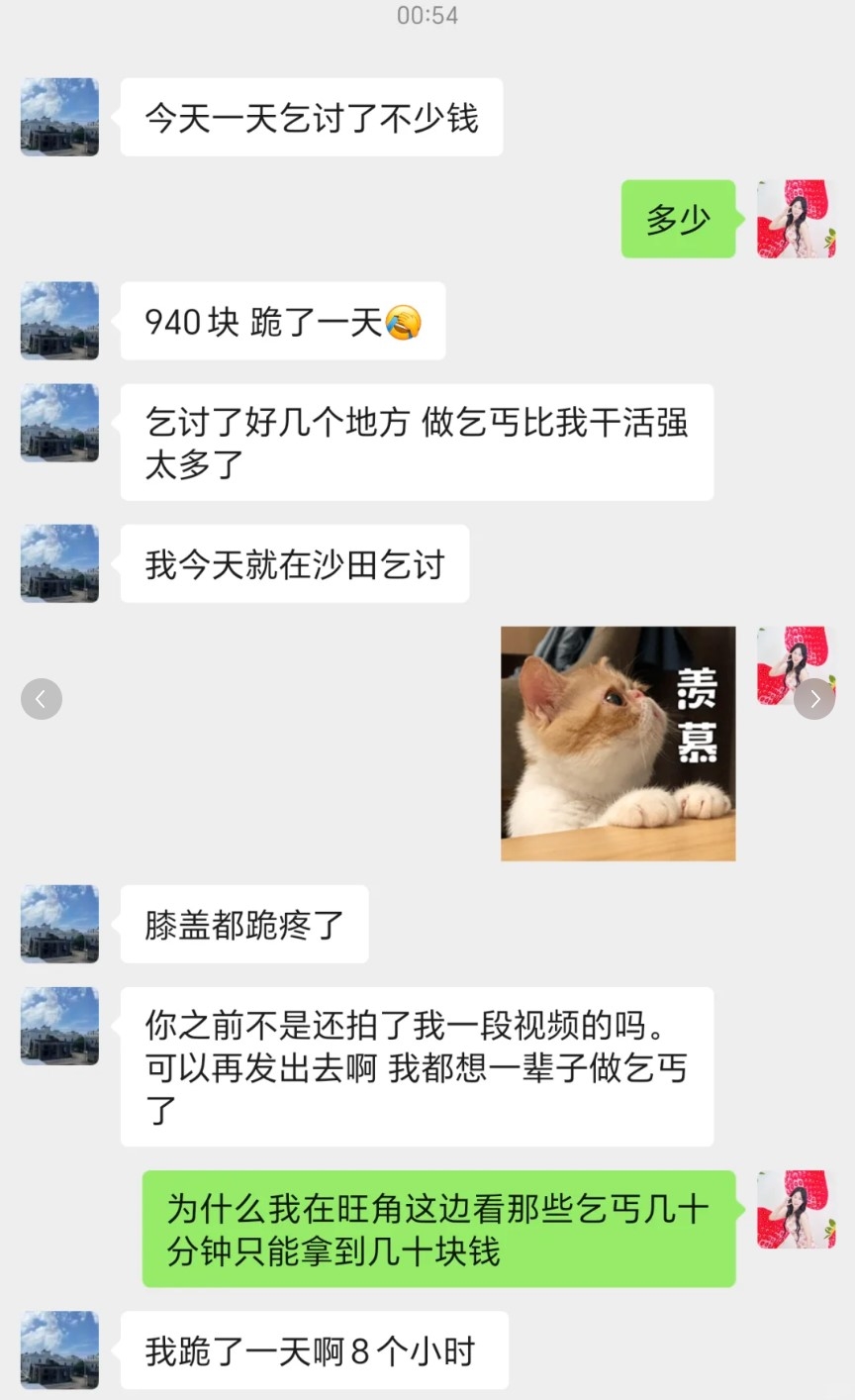Click the green 旺角乞丐 message bubble
The height and width of the screenshot is (1400, 855).
pos(440,1229)
